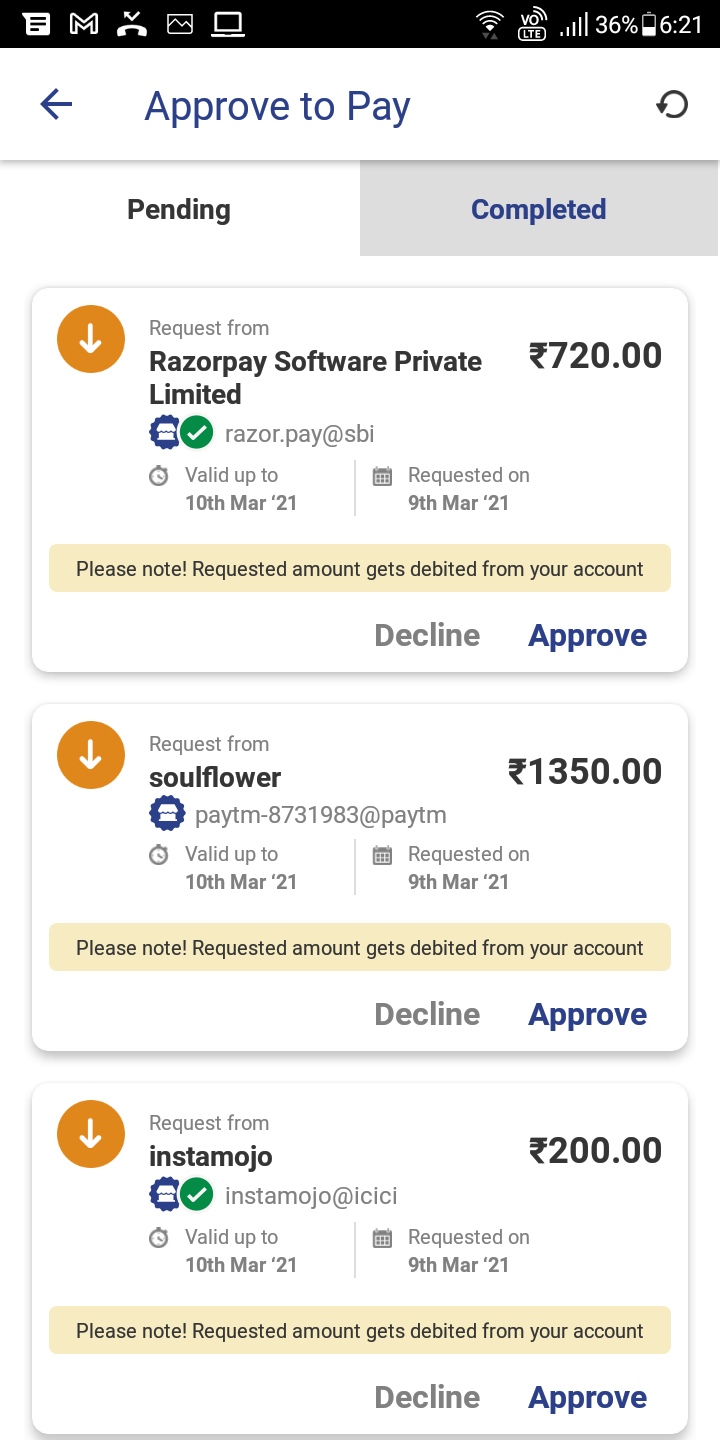Decline the Razorpay Software request
This screenshot has width=720, height=1440.
[427, 635]
